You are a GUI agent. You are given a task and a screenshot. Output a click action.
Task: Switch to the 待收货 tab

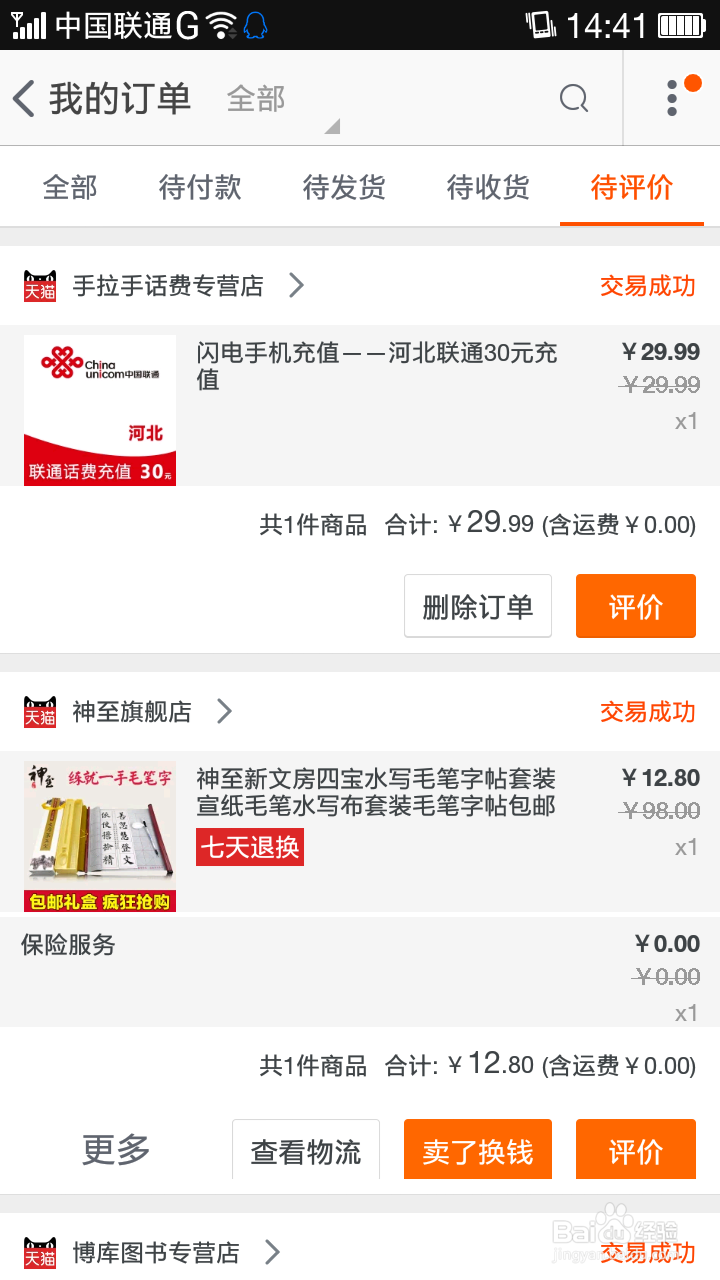pyautogui.click(x=487, y=187)
